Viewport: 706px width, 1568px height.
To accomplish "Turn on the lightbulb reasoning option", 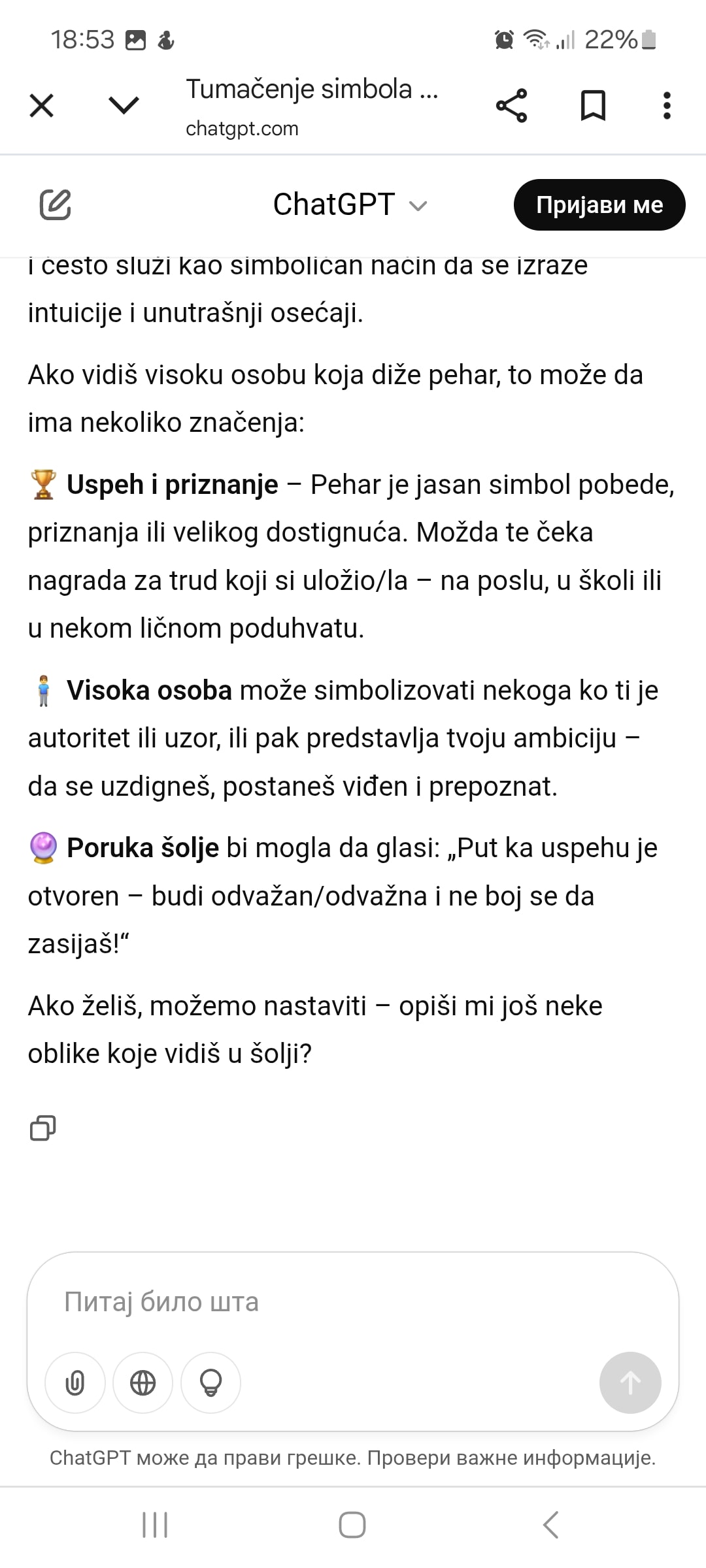I will pos(210,1382).
